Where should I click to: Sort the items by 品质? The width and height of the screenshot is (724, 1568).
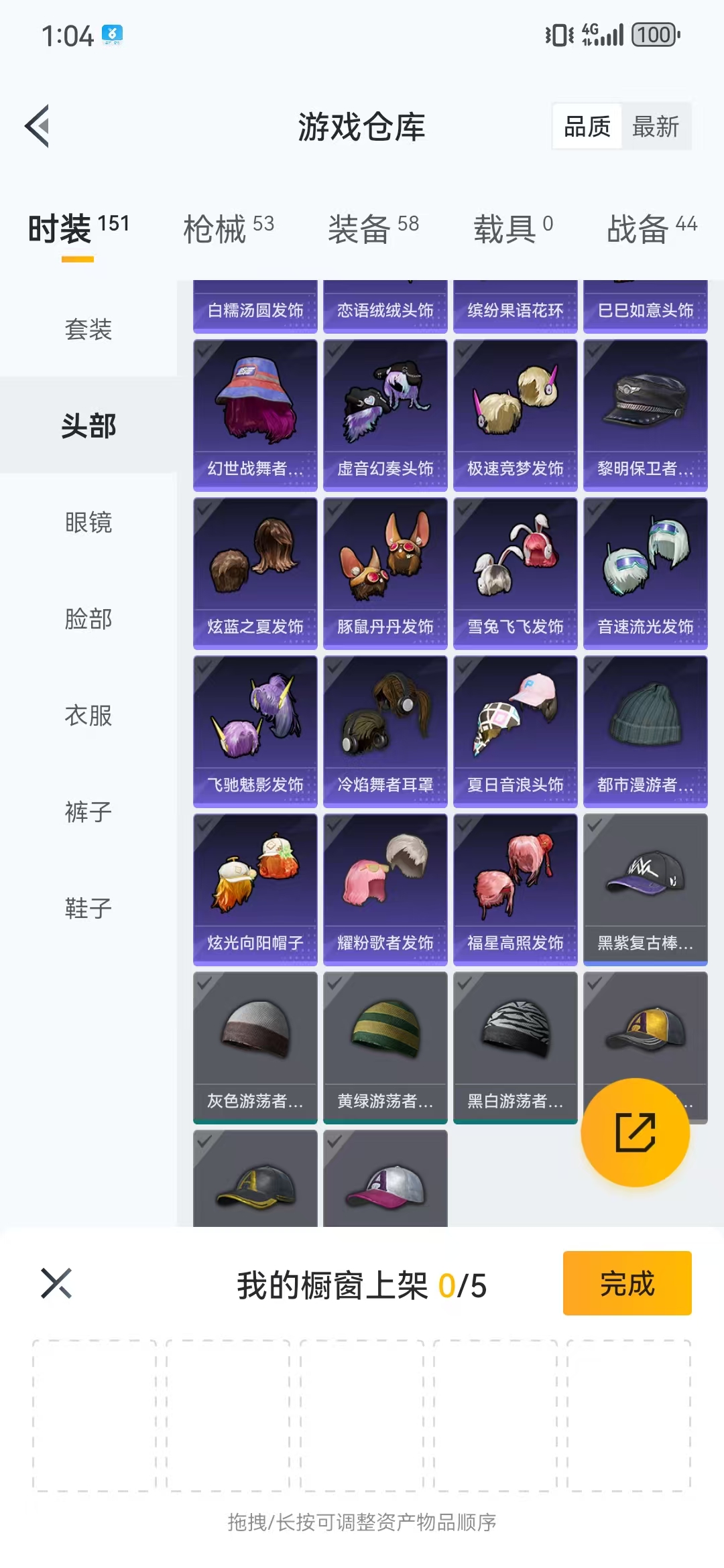[587, 127]
